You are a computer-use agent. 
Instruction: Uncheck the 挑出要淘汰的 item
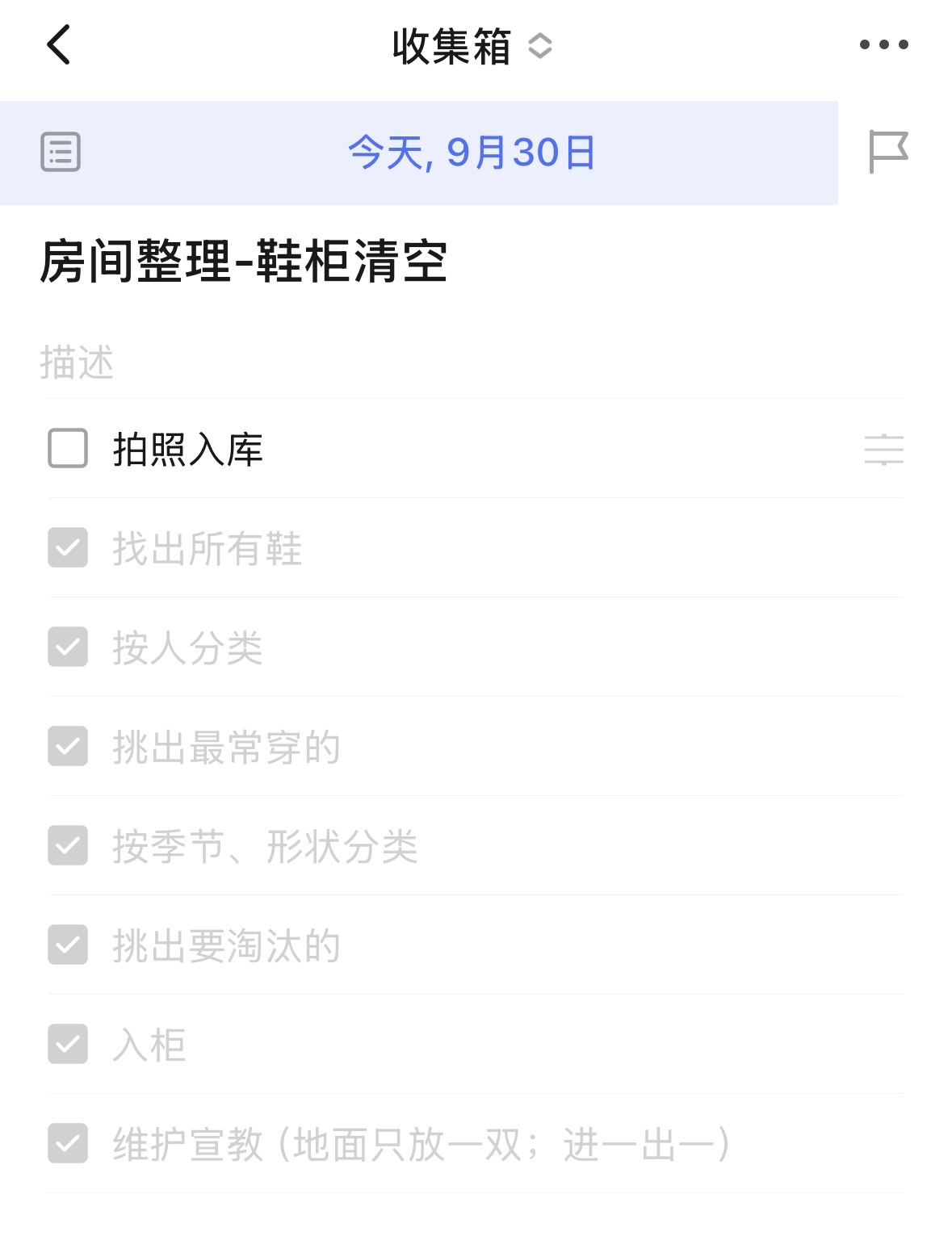tap(68, 945)
